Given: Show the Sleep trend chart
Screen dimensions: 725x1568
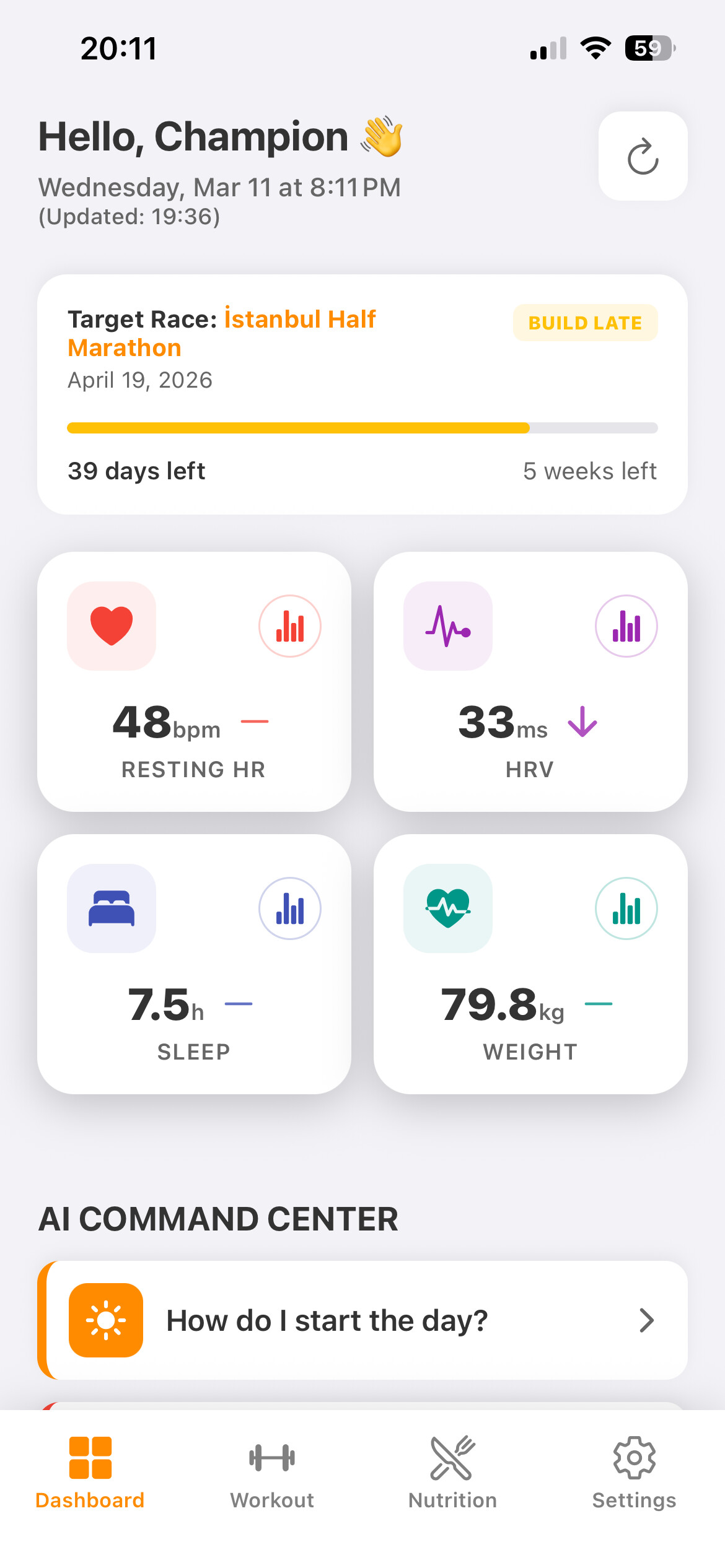Looking at the screenshot, I should click(289, 908).
